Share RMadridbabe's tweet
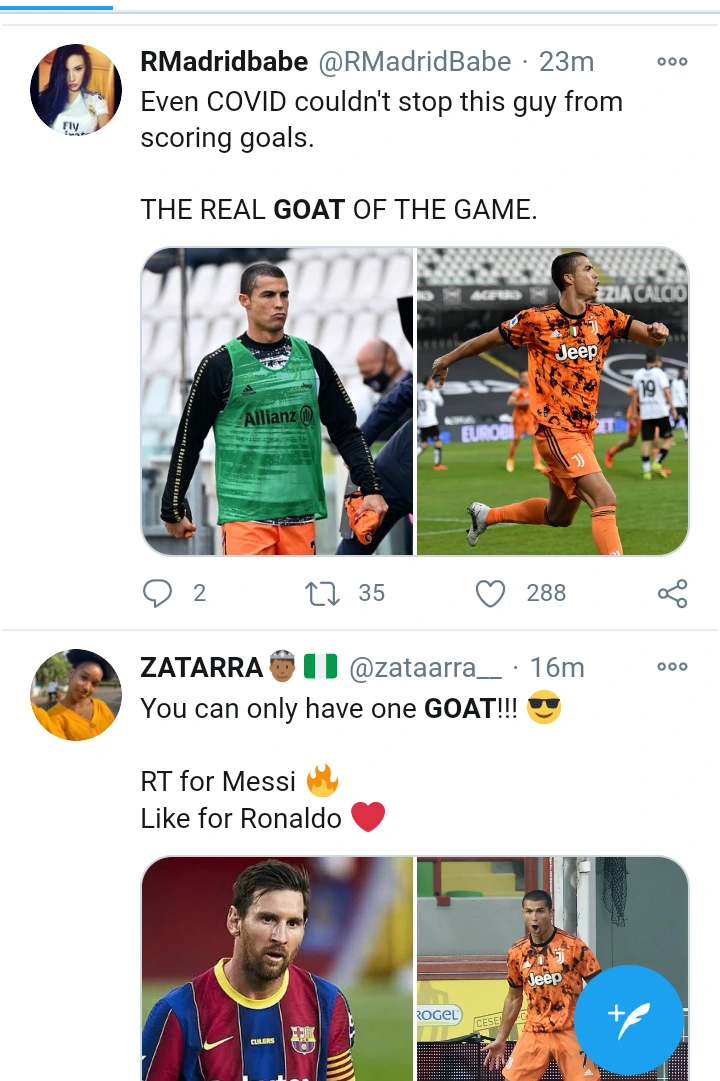 click(x=672, y=593)
